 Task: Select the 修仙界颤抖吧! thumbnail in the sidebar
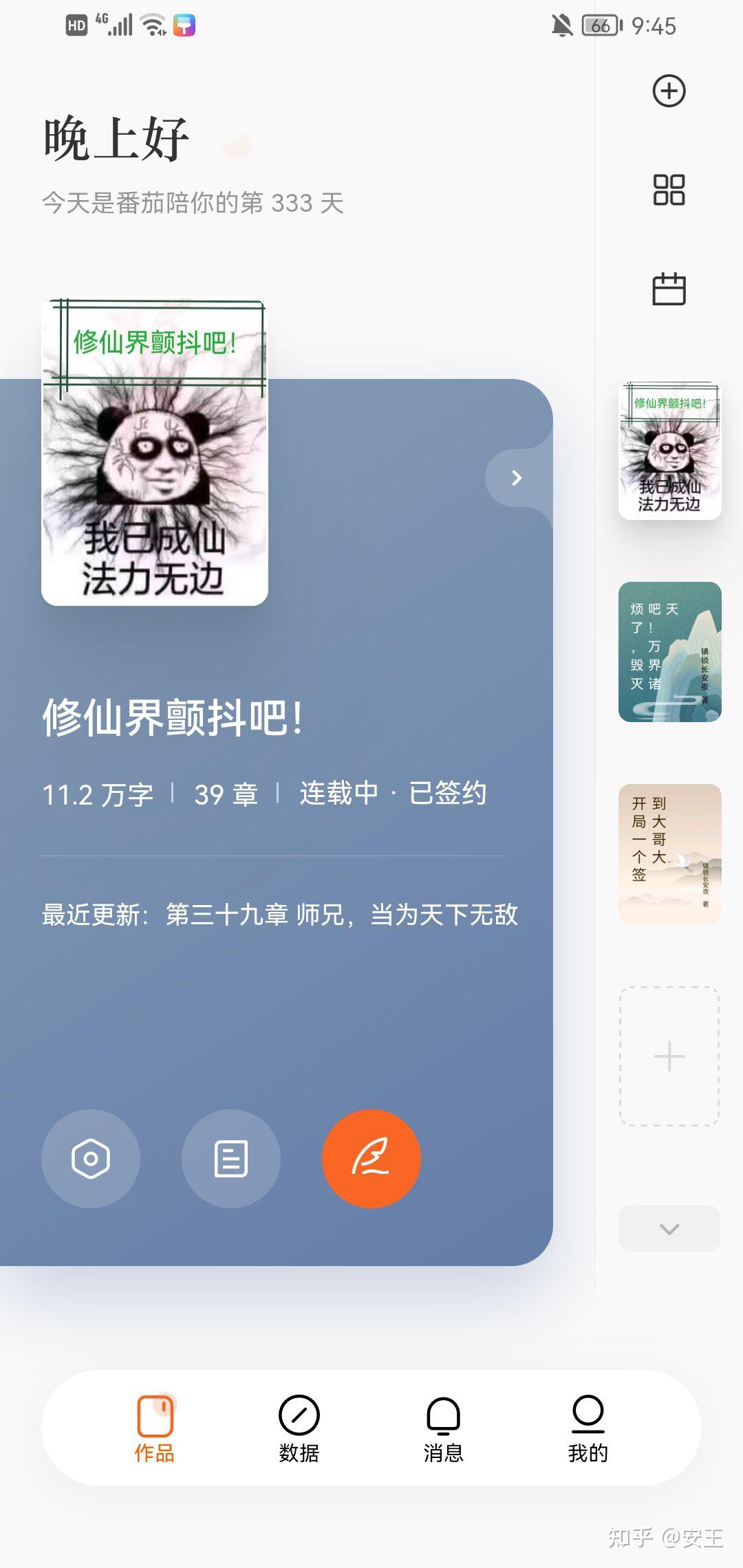[x=669, y=450]
